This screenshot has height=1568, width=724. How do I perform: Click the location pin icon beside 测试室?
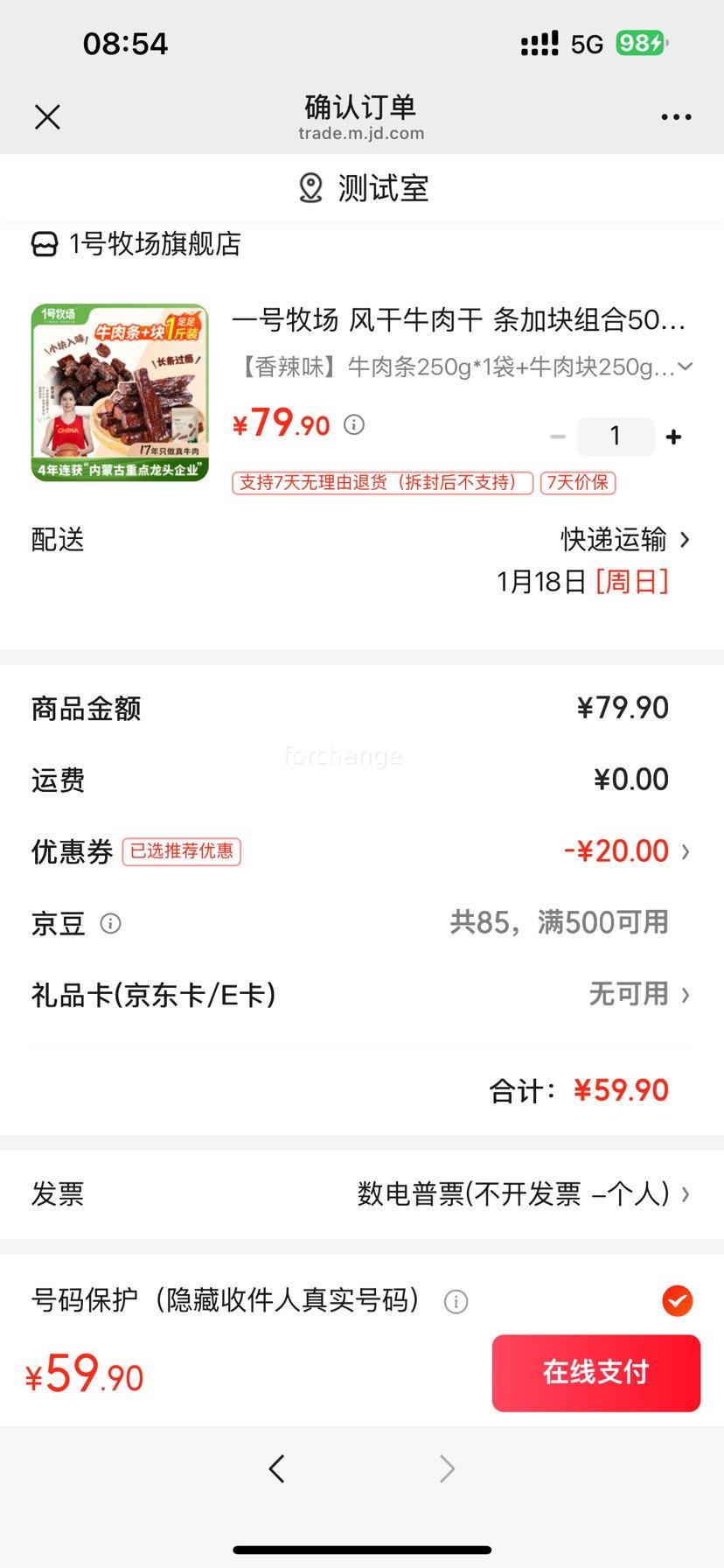tap(309, 187)
